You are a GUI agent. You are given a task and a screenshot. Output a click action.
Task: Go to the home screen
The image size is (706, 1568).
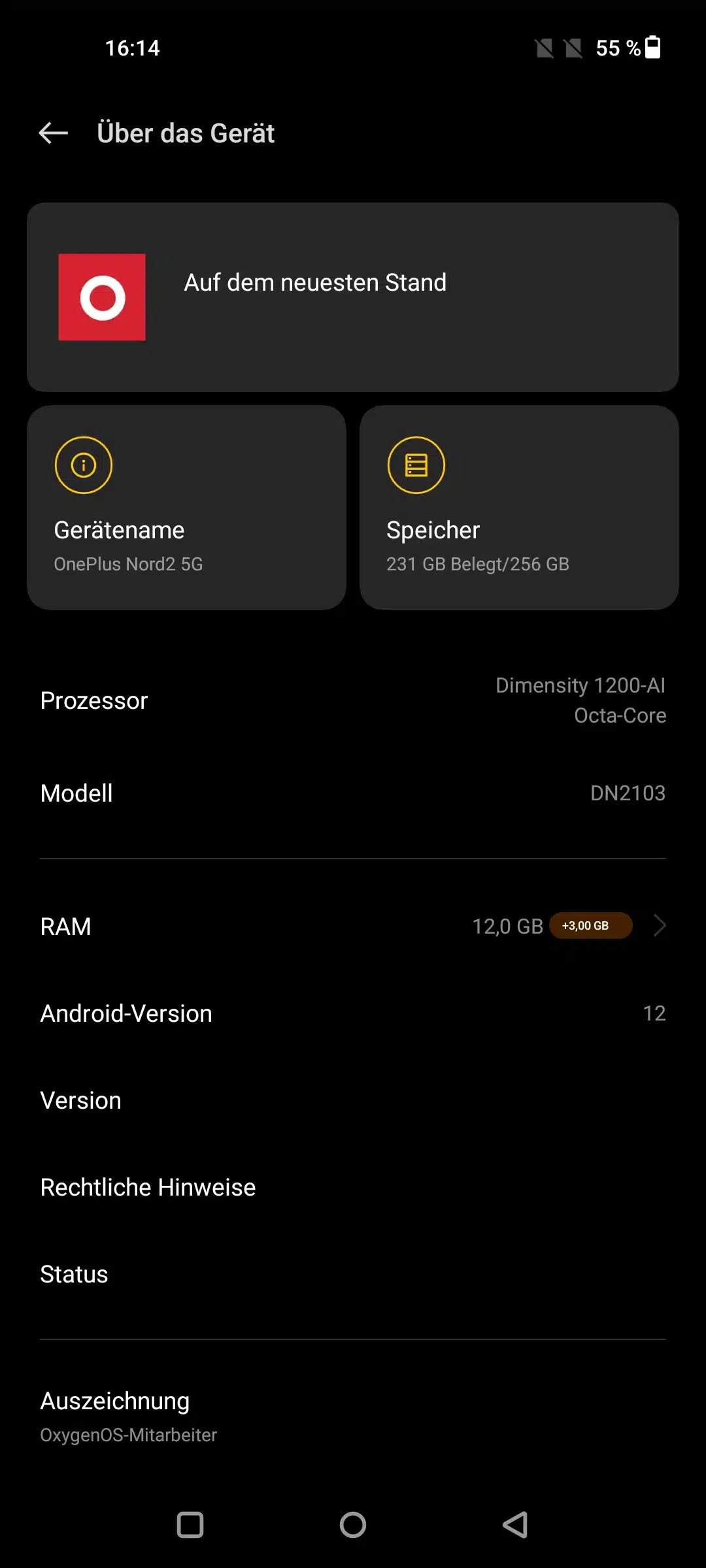click(x=353, y=1525)
